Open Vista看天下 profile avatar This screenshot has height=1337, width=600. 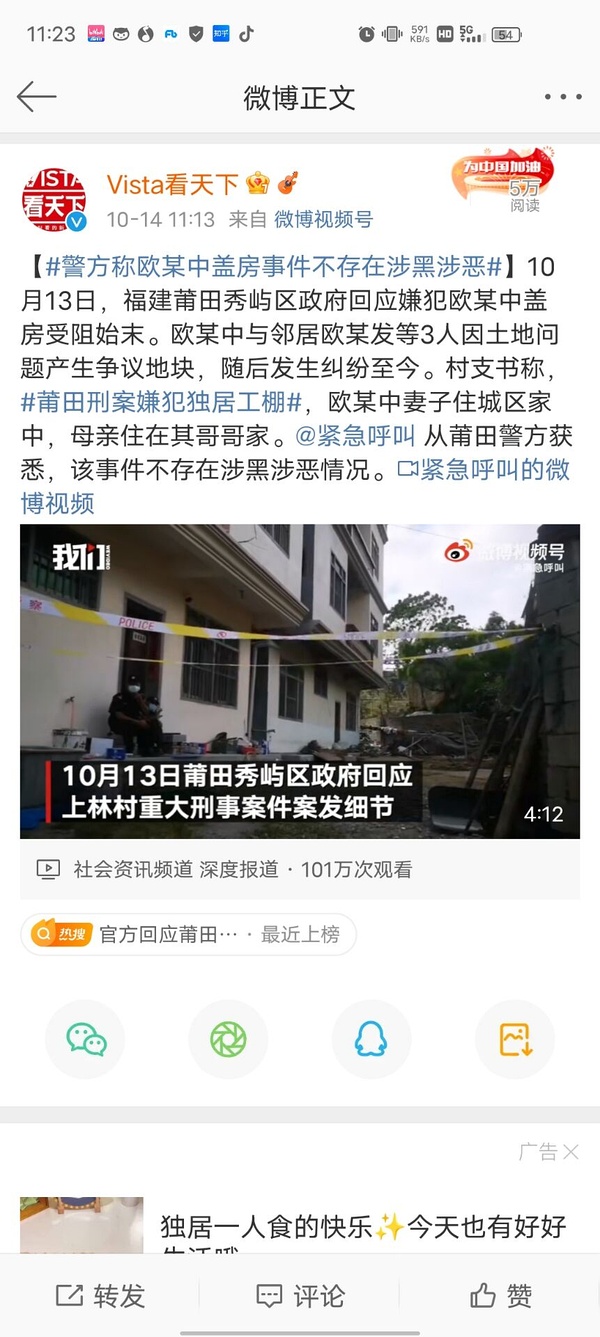coord(54,200)
